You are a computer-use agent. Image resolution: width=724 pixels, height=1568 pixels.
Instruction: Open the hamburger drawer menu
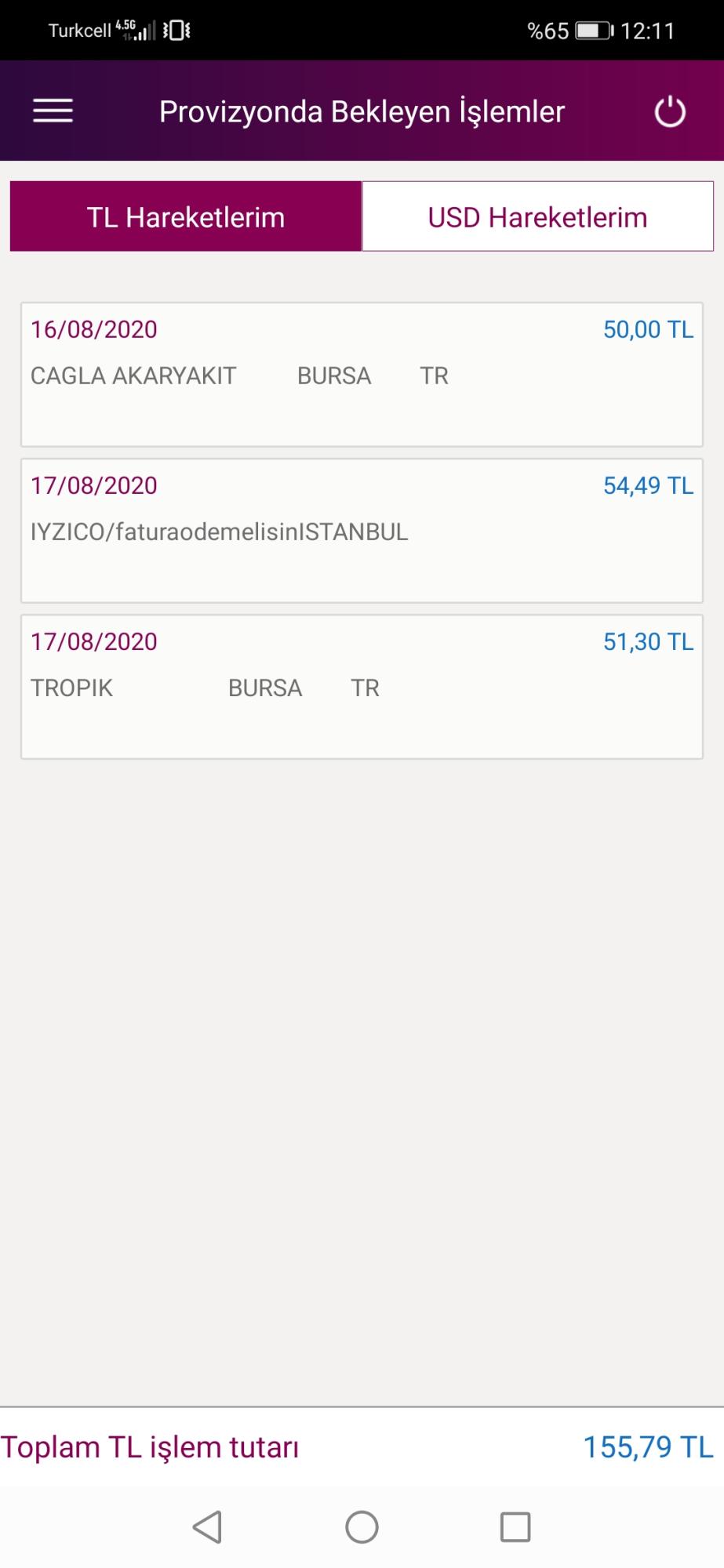pyautogui.click(x=53, y=111)
